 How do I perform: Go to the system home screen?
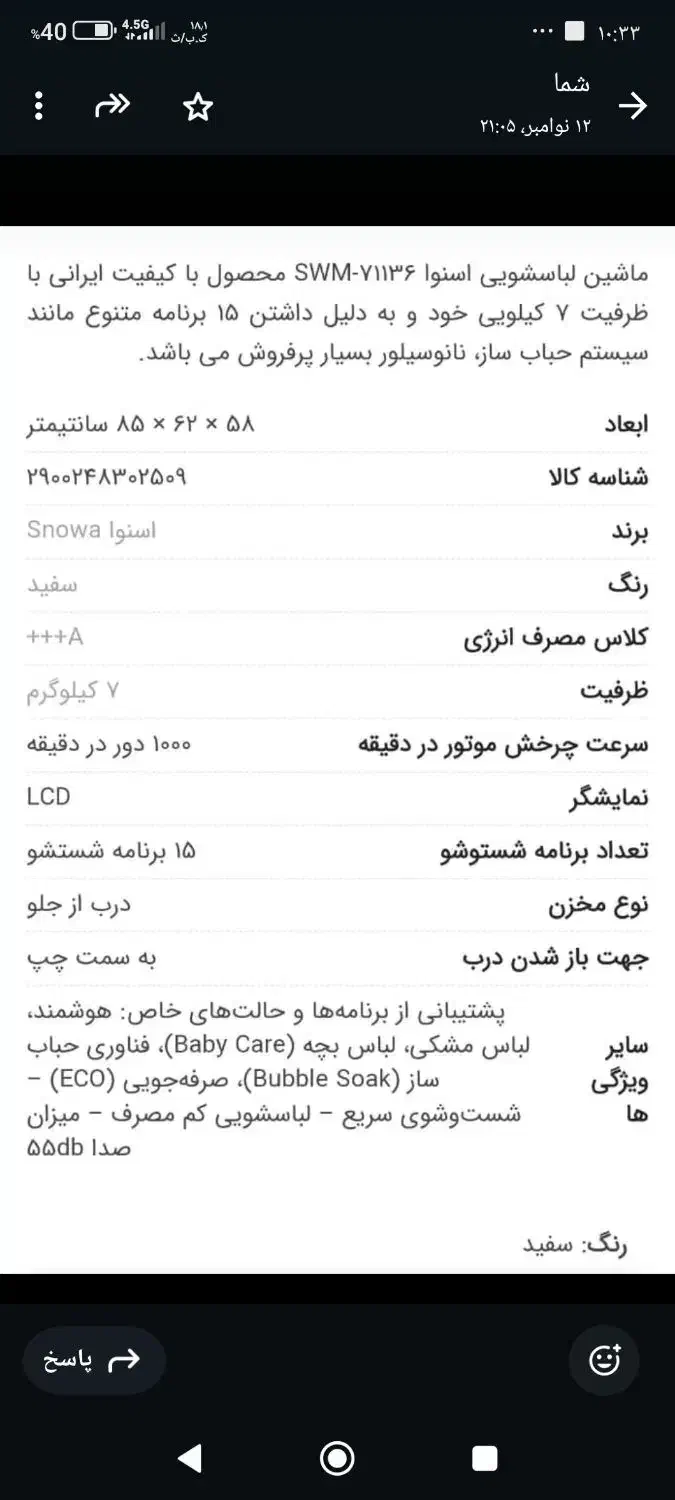337,1458
